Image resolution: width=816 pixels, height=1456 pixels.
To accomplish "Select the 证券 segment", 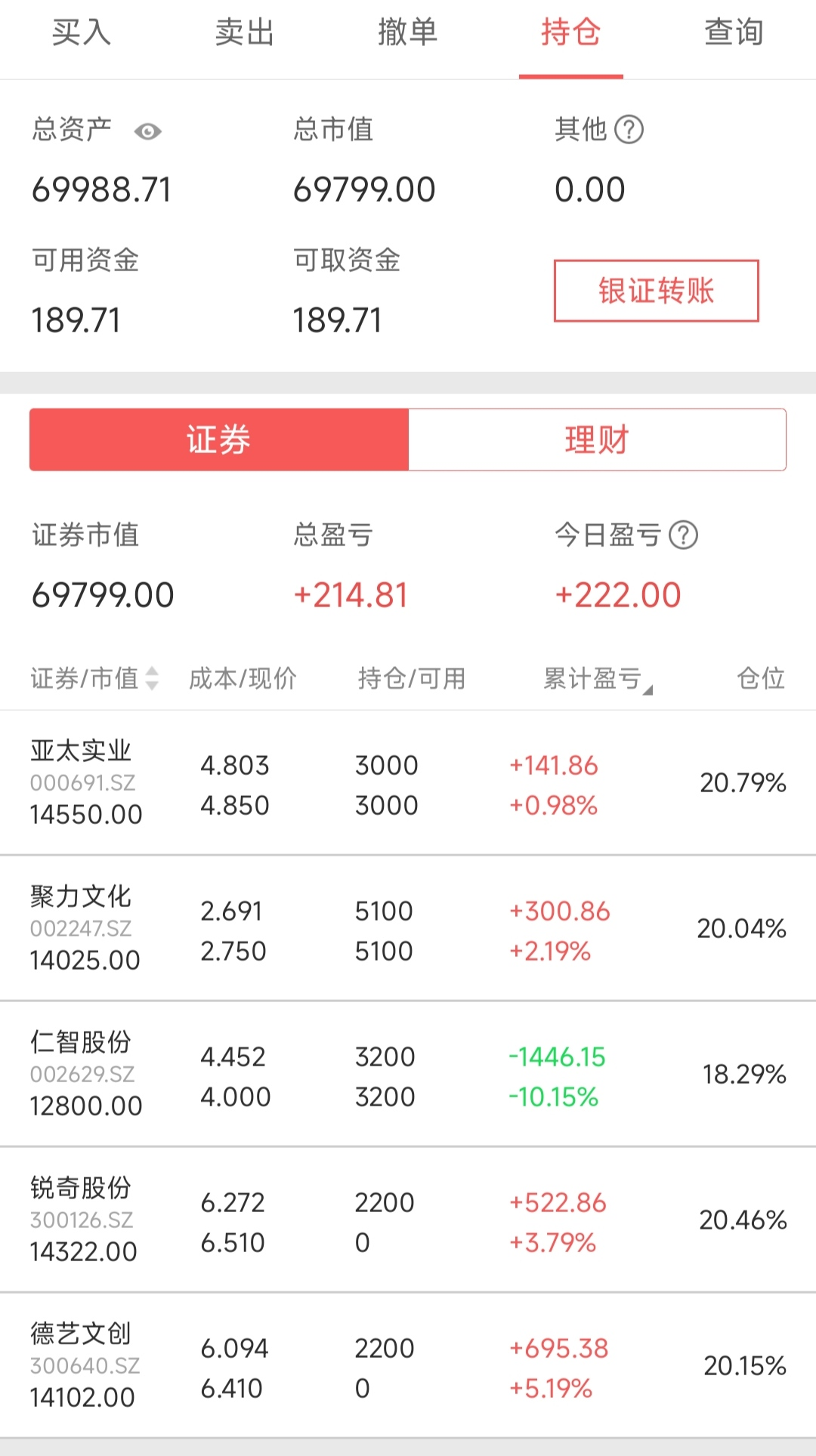I will (x=219, y=440).
